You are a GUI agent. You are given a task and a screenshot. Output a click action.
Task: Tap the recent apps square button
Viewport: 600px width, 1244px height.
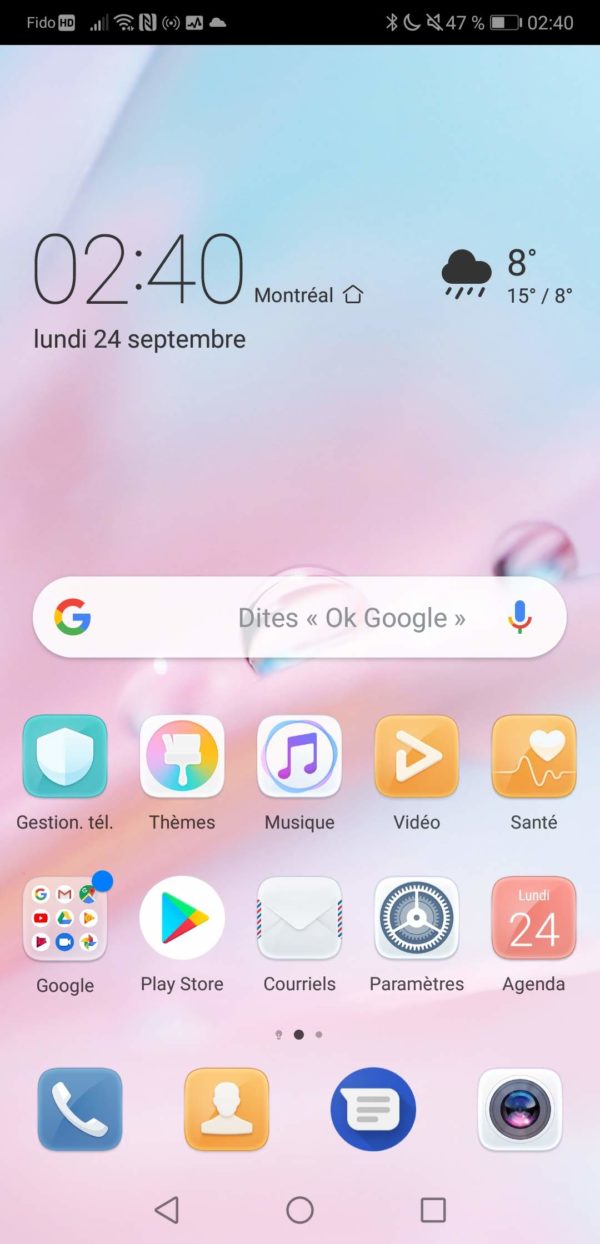433,1210
